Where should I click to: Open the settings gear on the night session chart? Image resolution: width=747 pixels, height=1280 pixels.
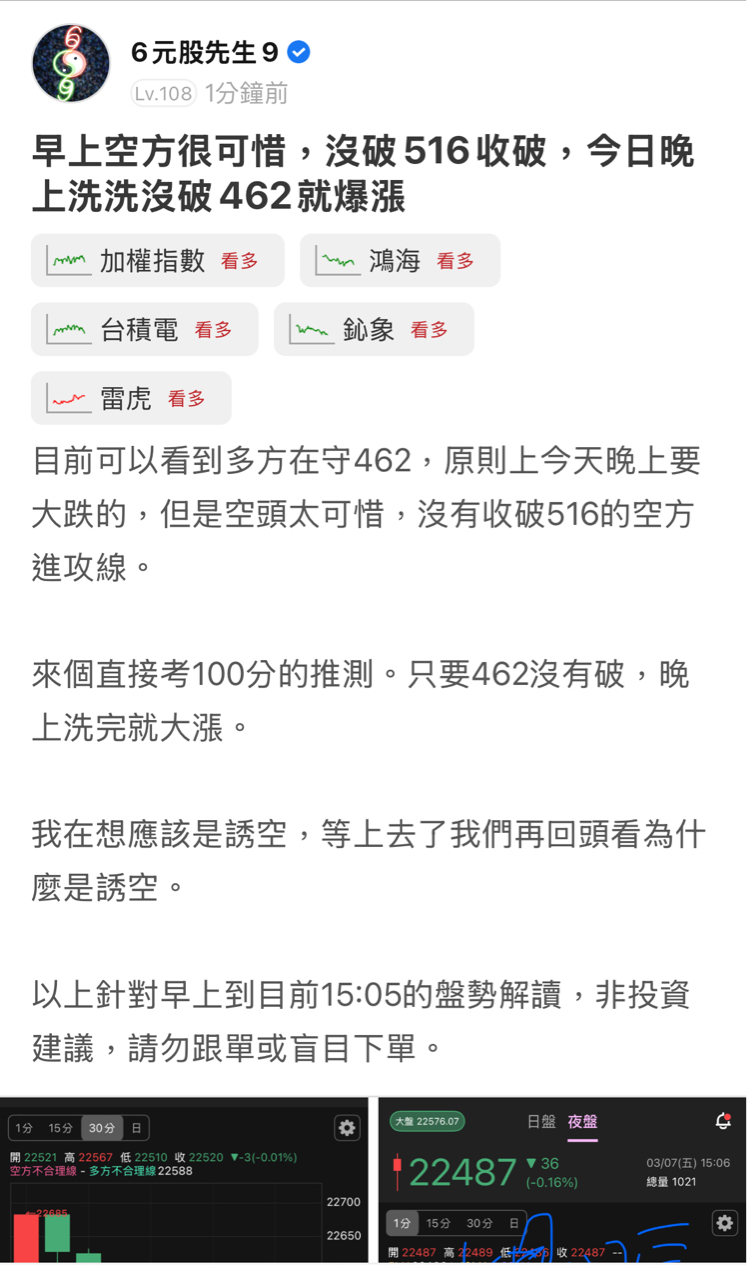point(724,1223)
